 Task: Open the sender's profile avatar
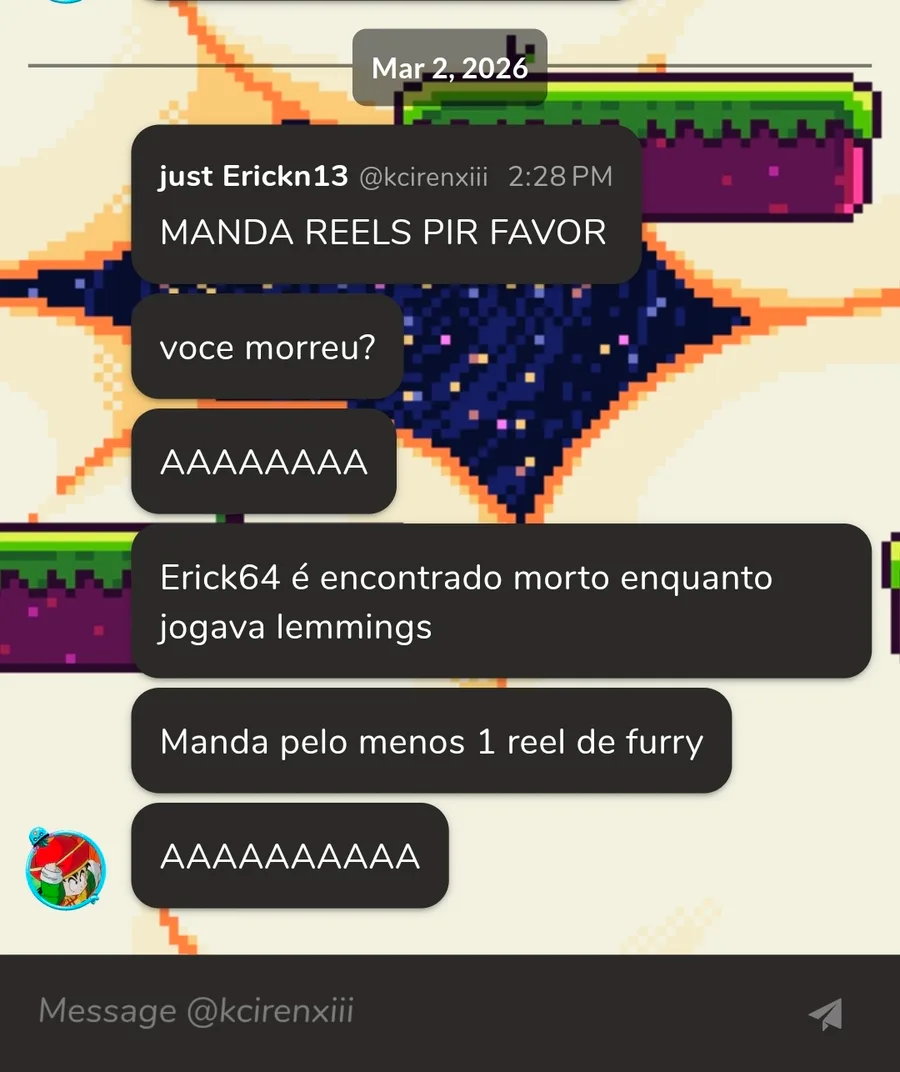65,868
